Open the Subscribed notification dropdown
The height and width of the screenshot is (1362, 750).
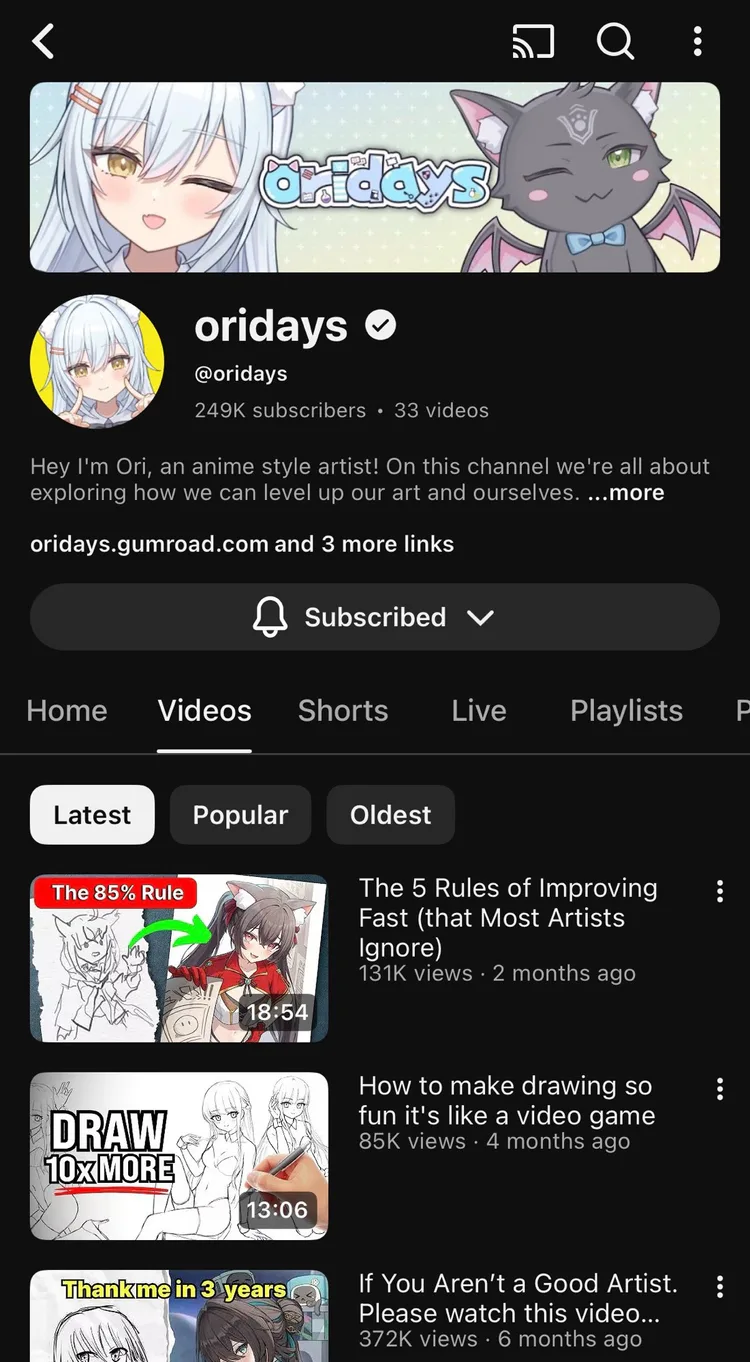(375, 617)
